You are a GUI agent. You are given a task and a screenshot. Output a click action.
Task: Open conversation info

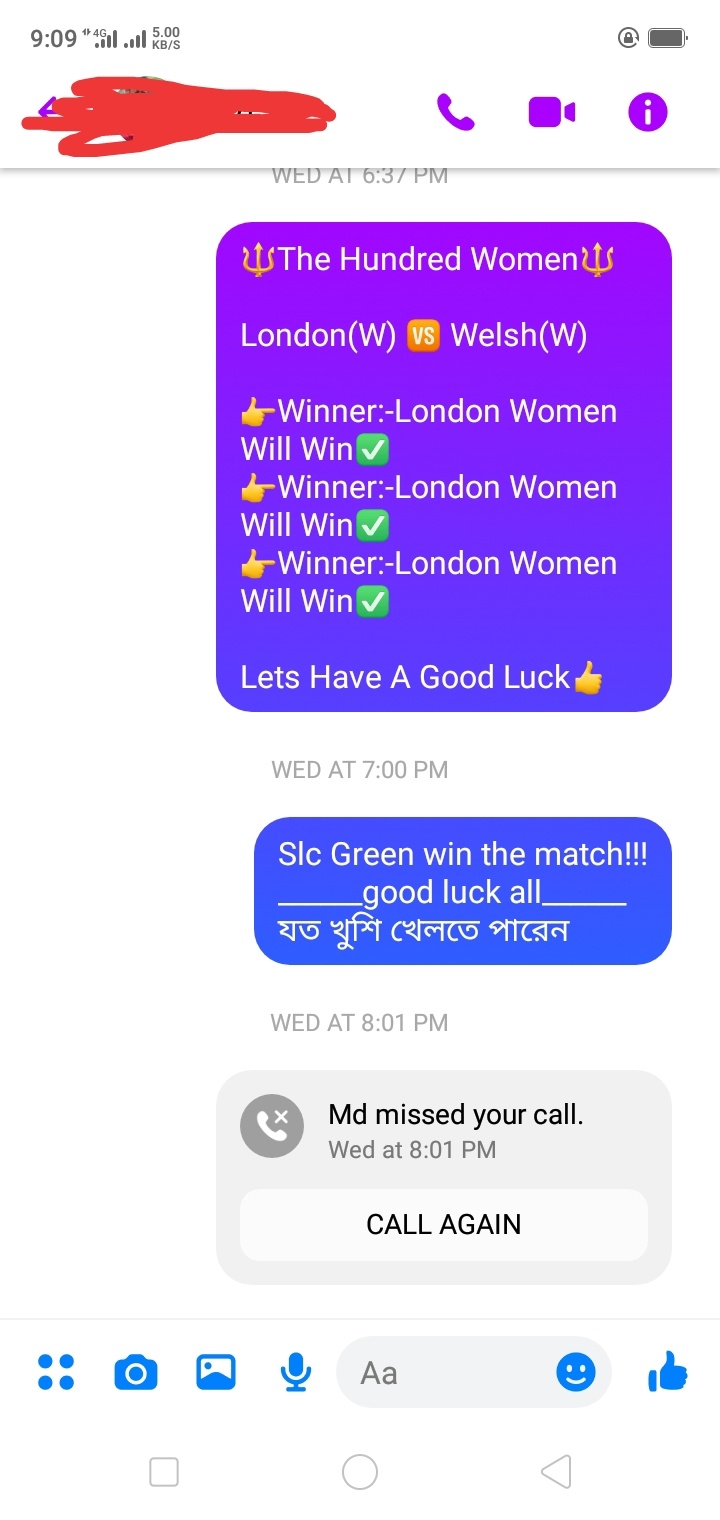647,113
